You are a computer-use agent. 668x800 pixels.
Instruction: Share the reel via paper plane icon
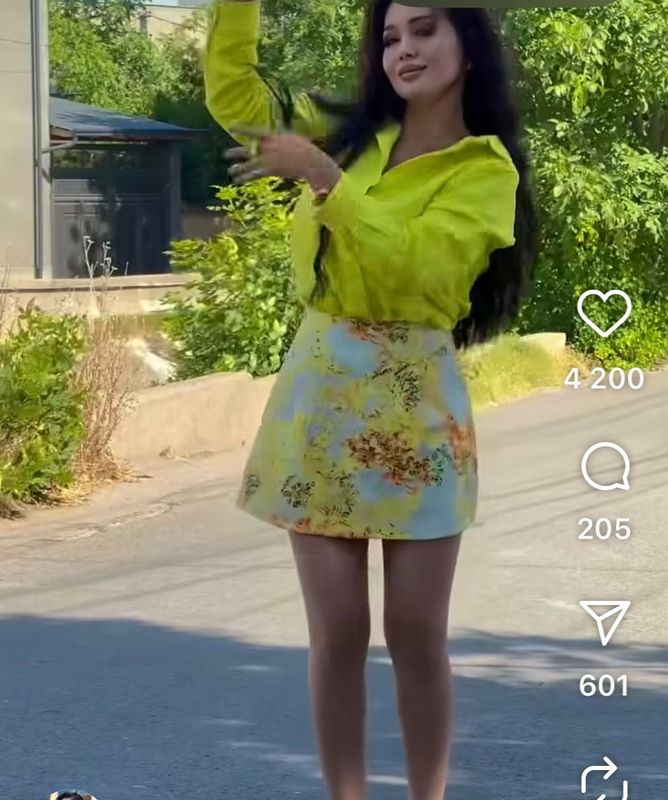point(605,622)
